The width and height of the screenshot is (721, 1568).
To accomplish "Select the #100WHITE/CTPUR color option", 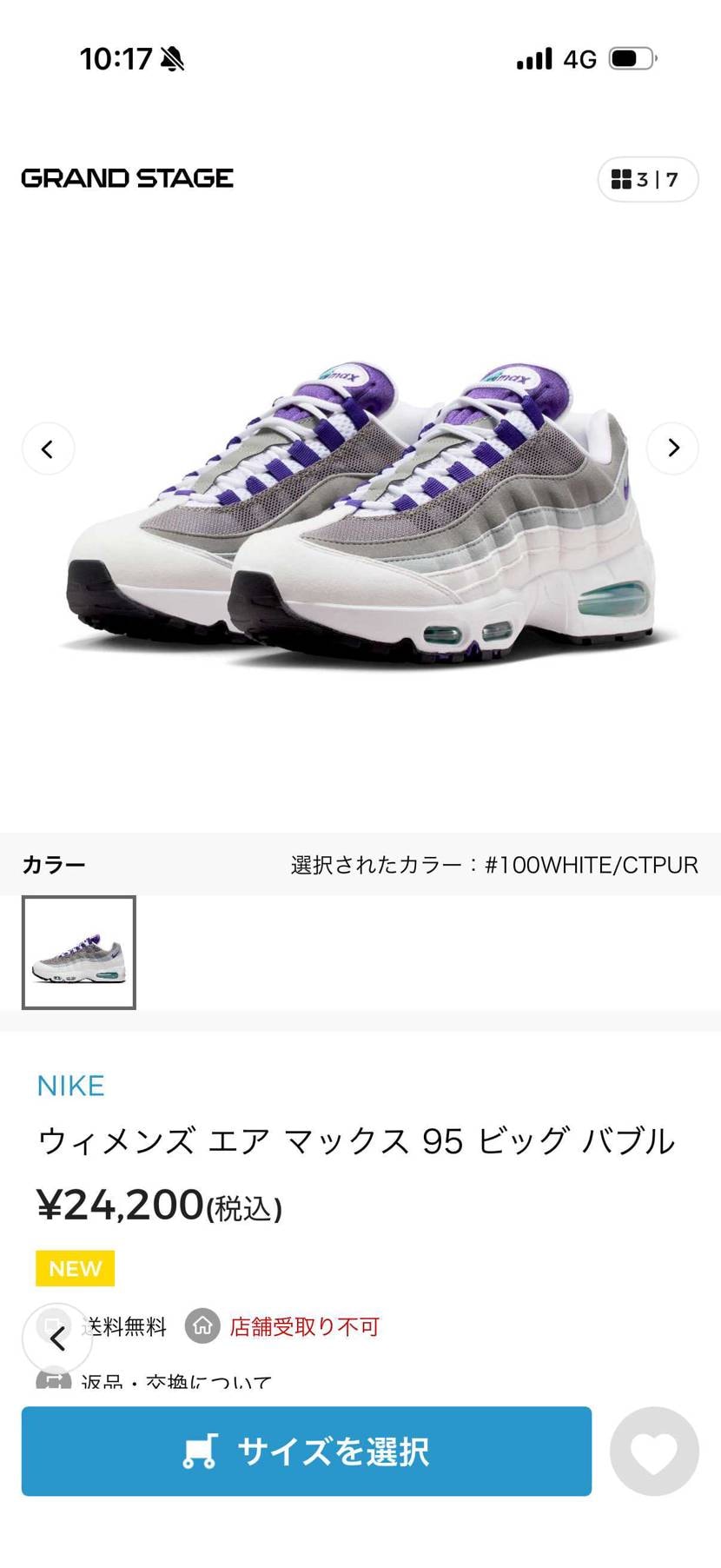I will pyautogui.click(x=78, y=953).
